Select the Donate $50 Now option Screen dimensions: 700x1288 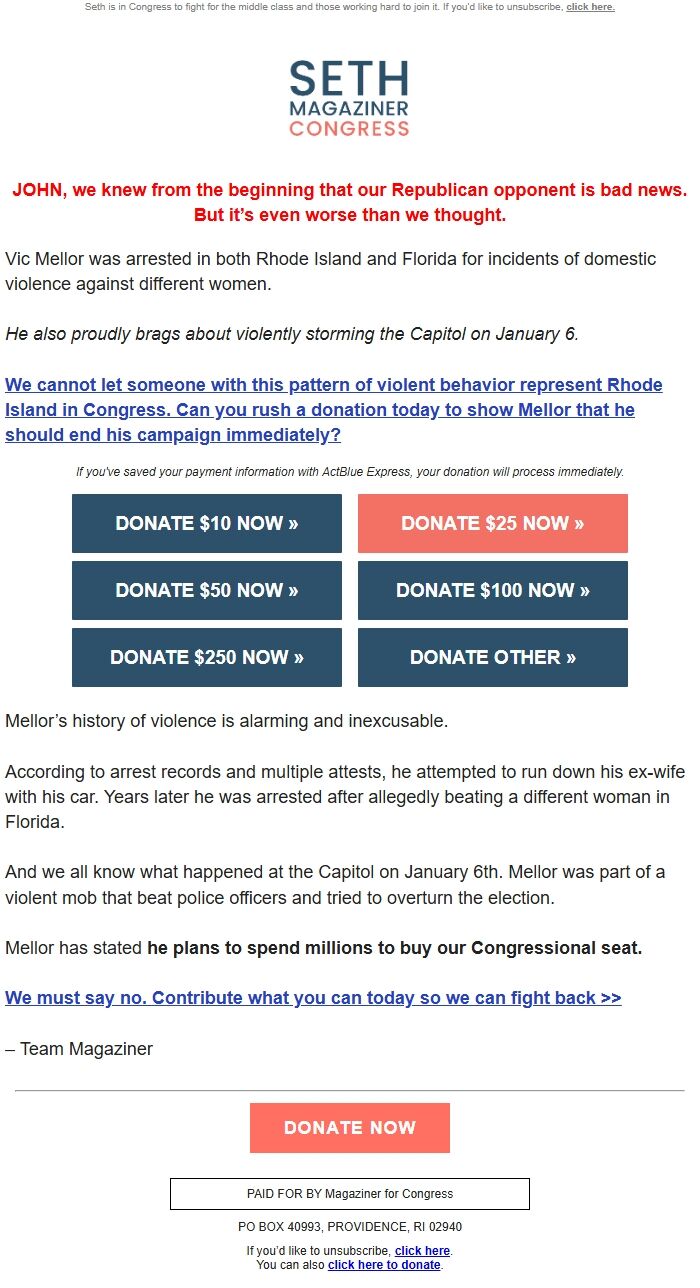(x=207, y=590)
